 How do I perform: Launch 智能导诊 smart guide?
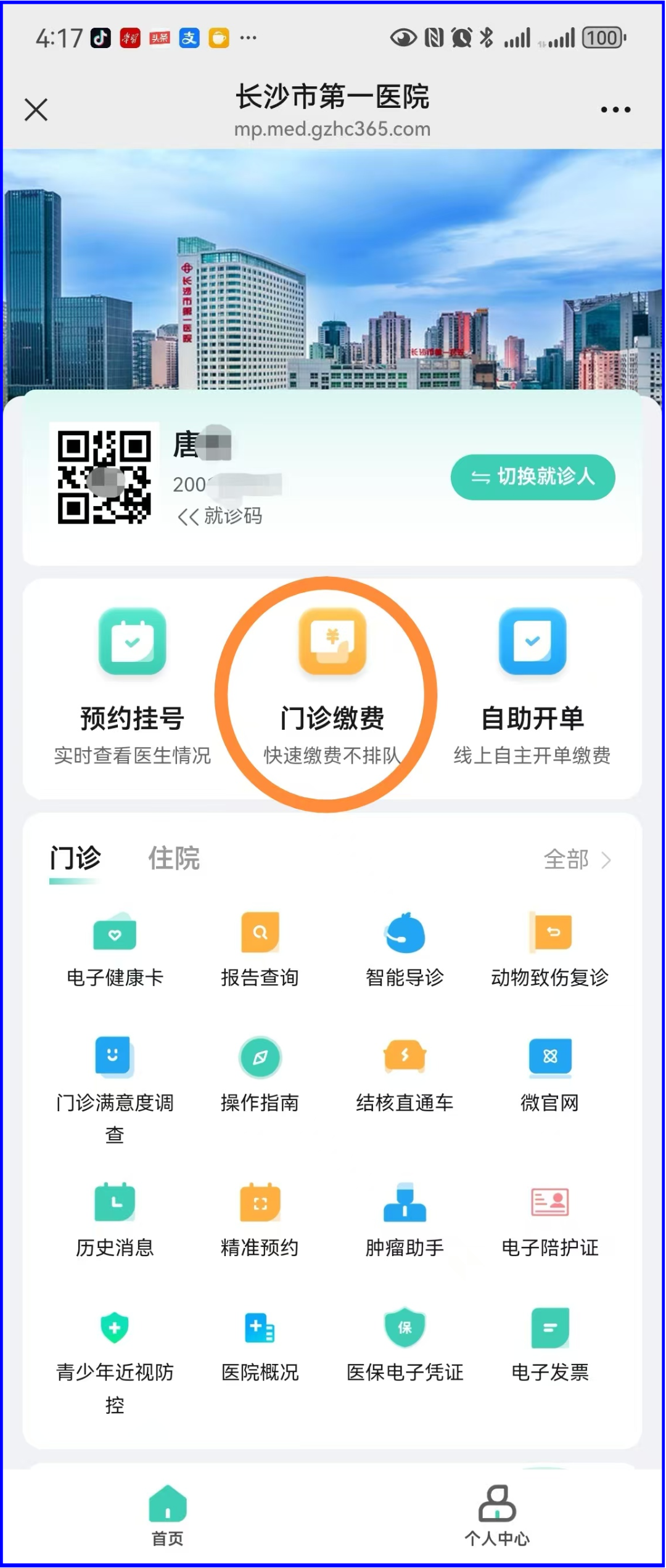[405, 949]
